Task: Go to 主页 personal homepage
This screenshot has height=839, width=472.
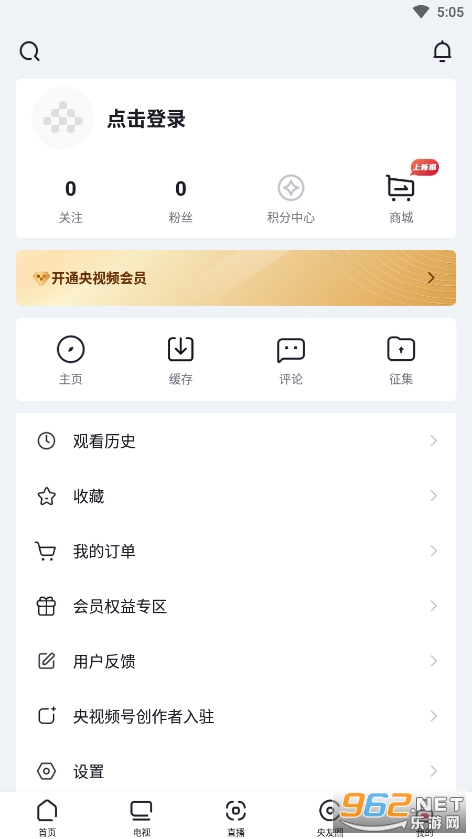Action: (x=71, y=360)
